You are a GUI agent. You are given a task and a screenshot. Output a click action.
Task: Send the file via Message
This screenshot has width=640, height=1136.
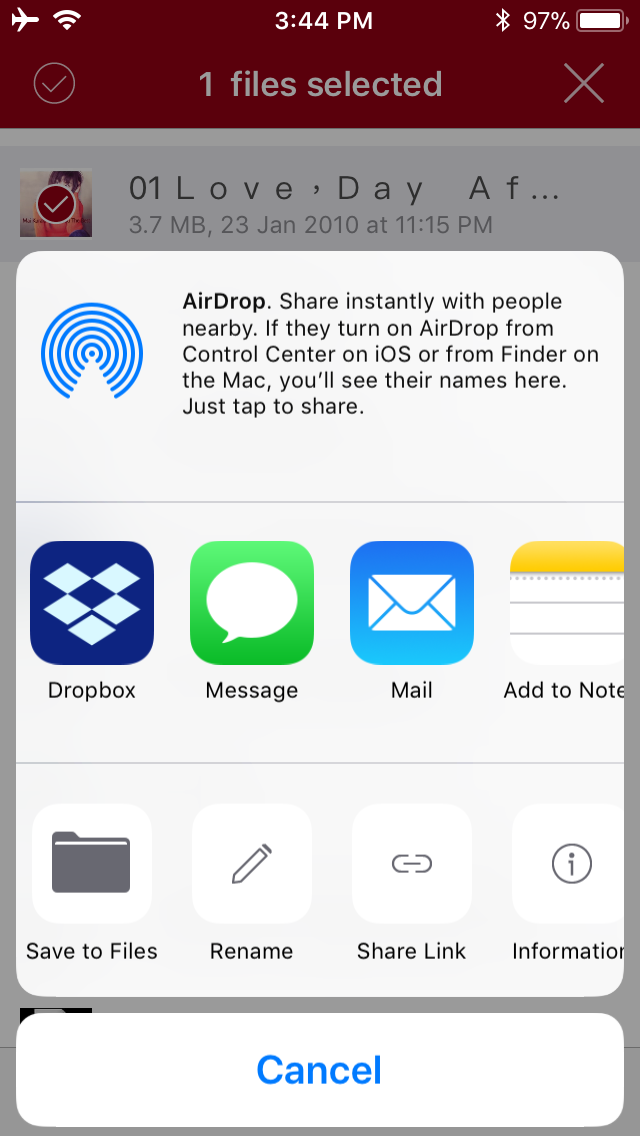coord(252,603)
